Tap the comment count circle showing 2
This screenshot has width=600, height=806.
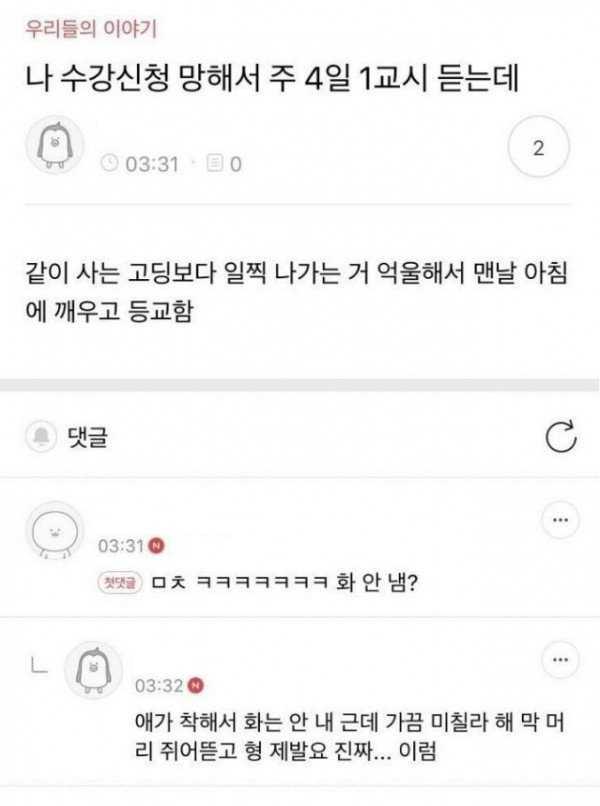click(x=538, y=150)
